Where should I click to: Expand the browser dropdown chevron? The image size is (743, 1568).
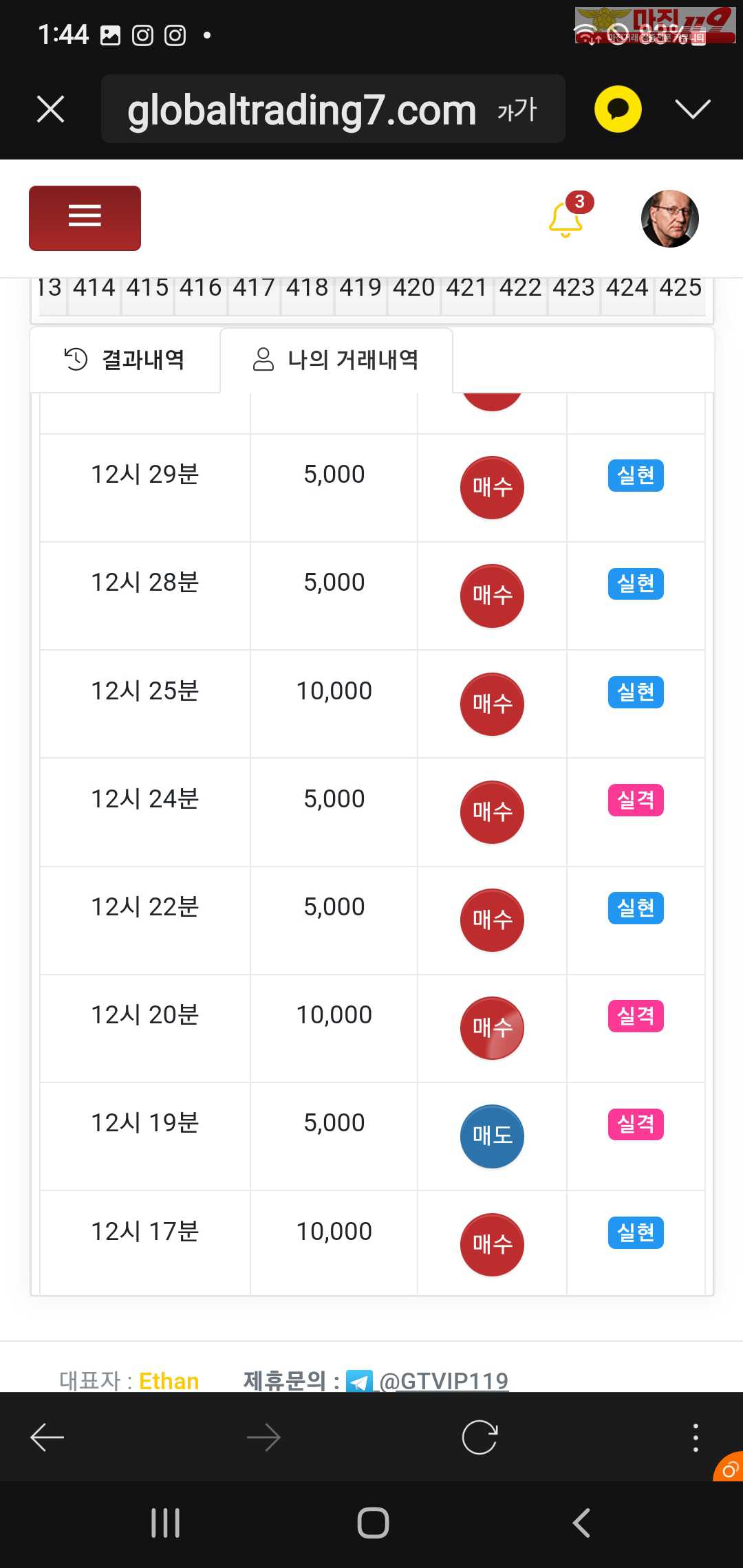tap(692, 109)
